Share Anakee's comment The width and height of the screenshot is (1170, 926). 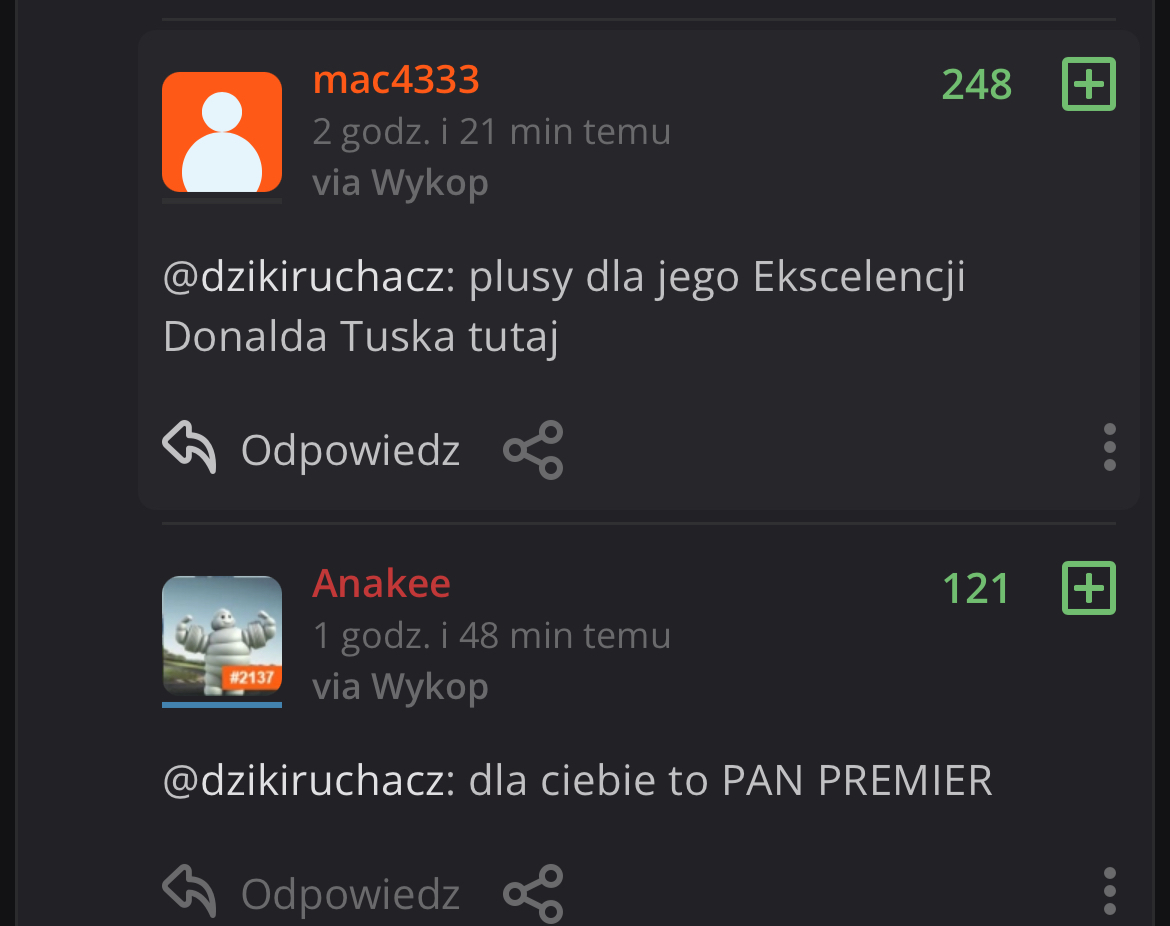point(533,893)
